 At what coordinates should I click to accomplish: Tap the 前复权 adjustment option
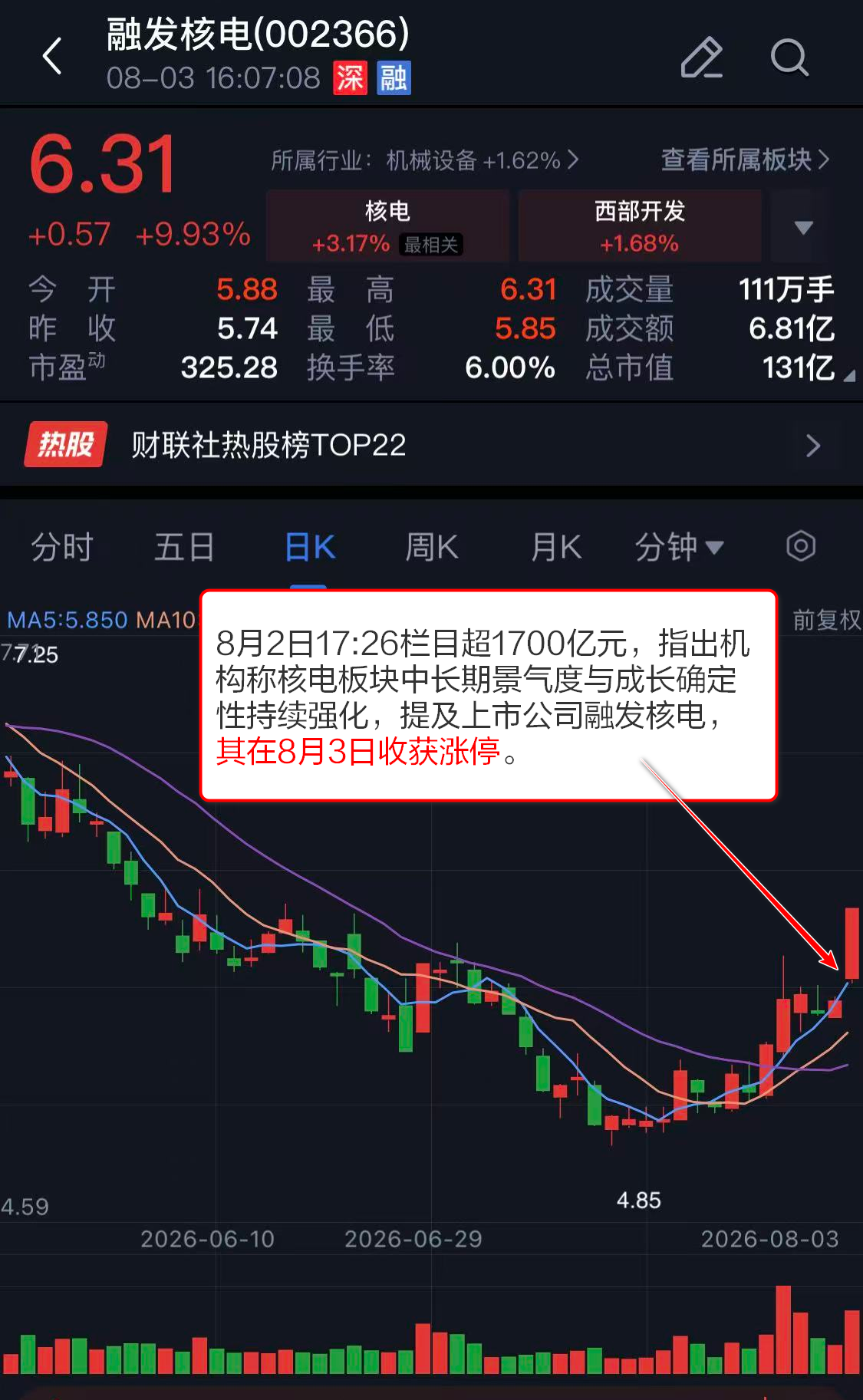click(826, 619)
